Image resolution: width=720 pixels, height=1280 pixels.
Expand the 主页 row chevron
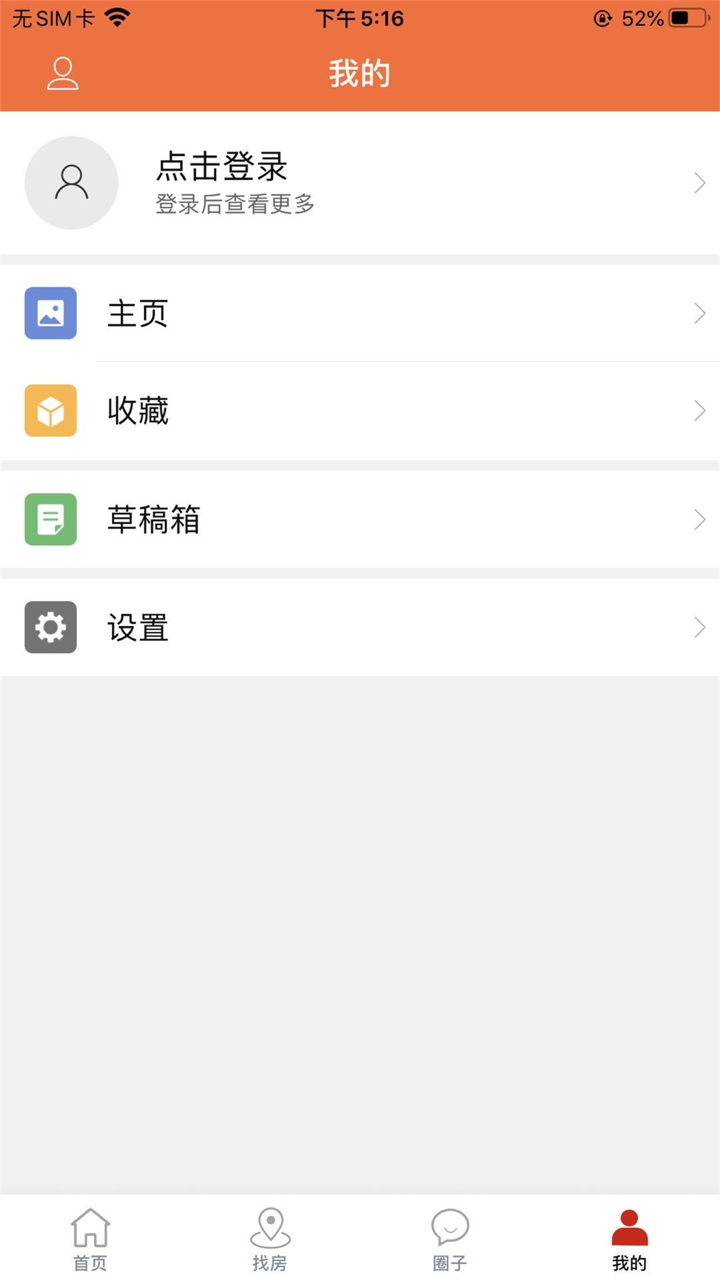[698, 313]
